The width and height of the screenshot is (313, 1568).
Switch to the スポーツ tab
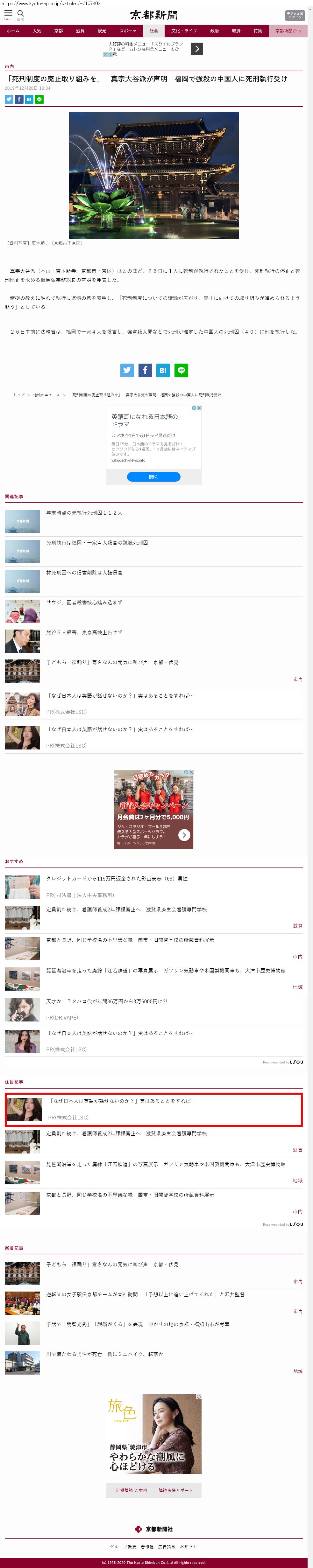128,31
